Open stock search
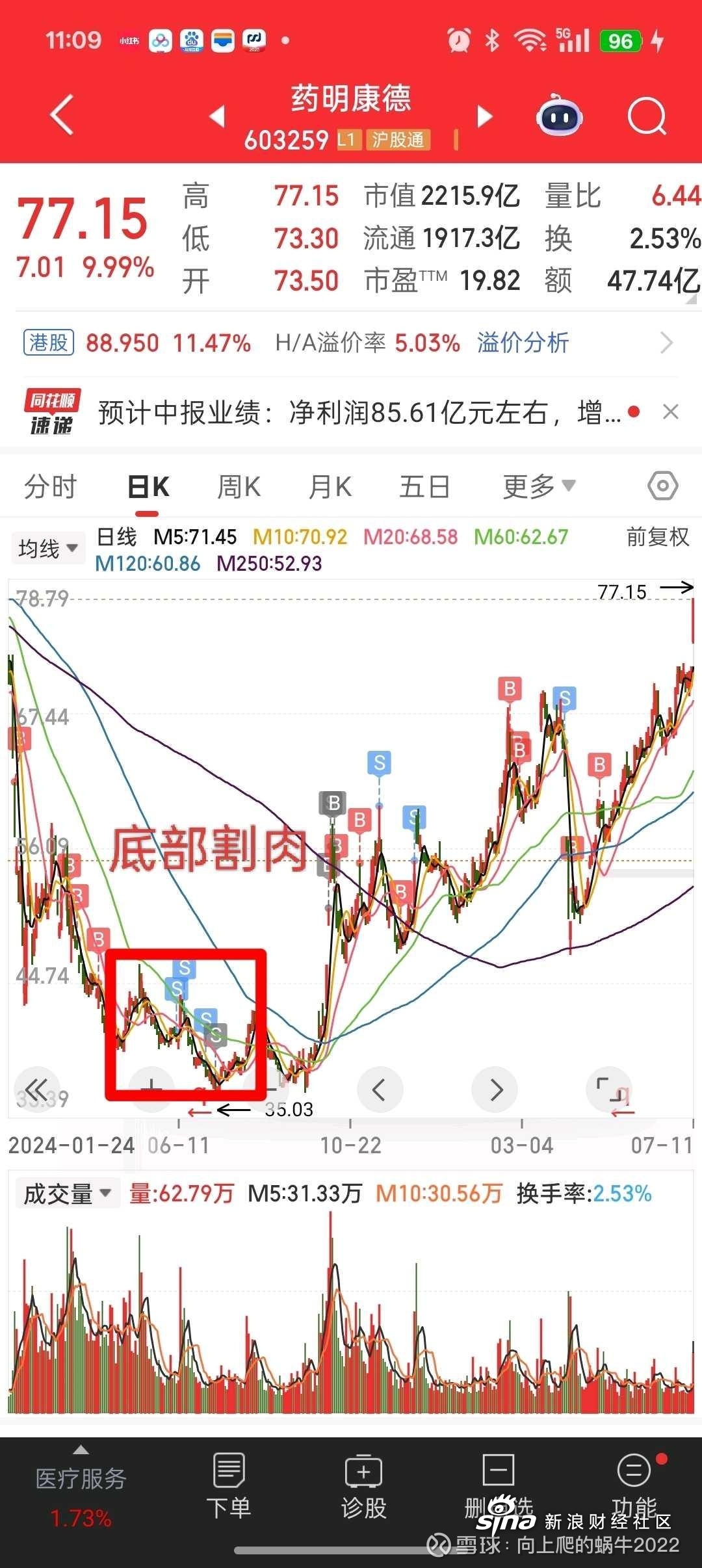The width and height of the screenshot is (702, 1568). coord(647,117)
